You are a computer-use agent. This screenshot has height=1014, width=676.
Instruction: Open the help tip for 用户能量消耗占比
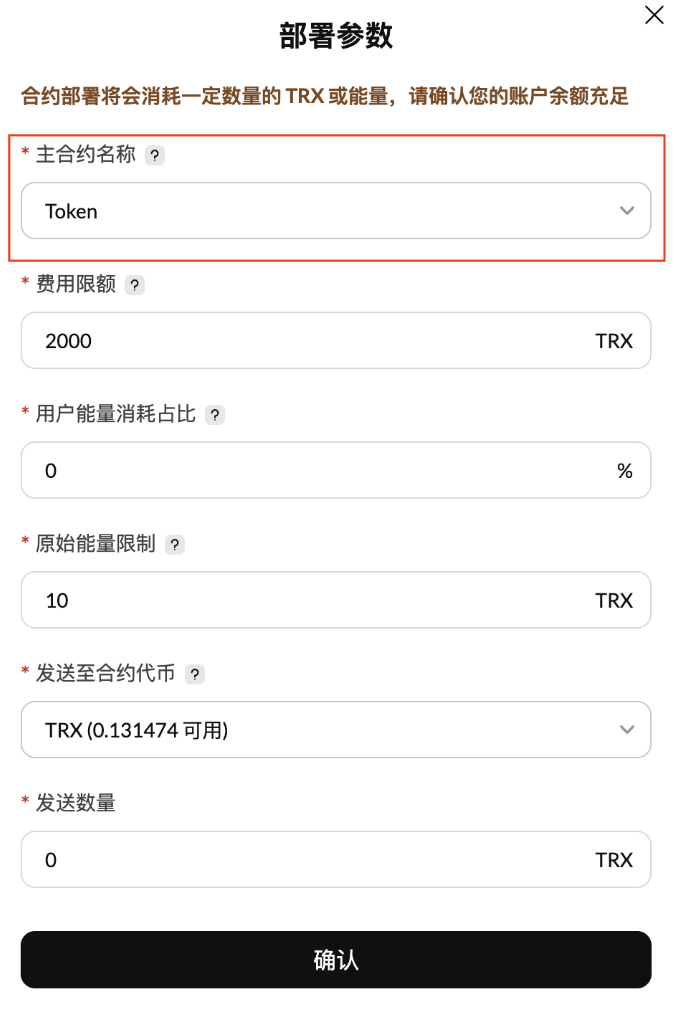pos(214,415)
